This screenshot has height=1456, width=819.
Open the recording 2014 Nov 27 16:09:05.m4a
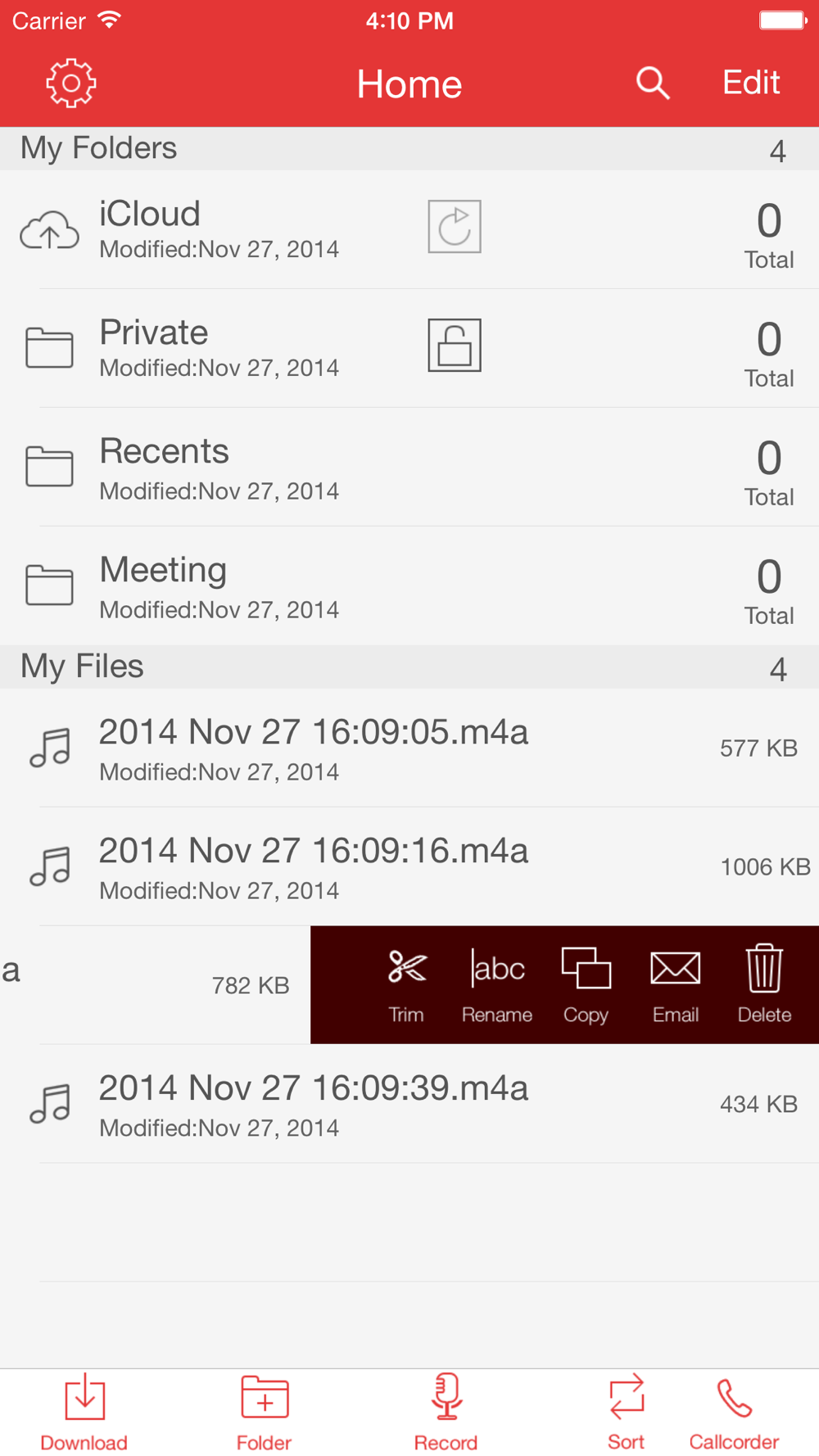[x=313, y=748]
